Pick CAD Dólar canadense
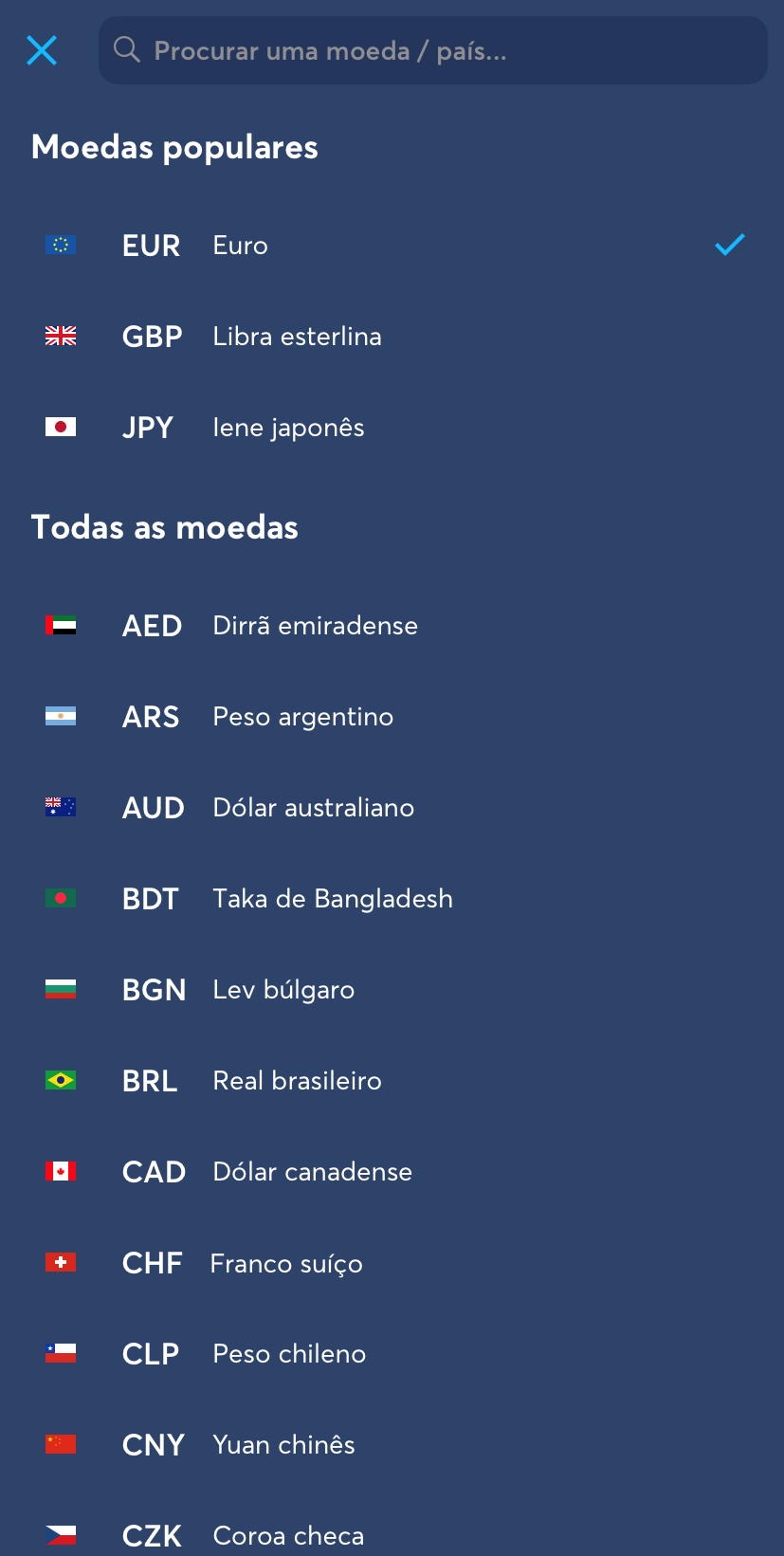The height and width of the screenshot is (1556, 784). coord(392,1172)
